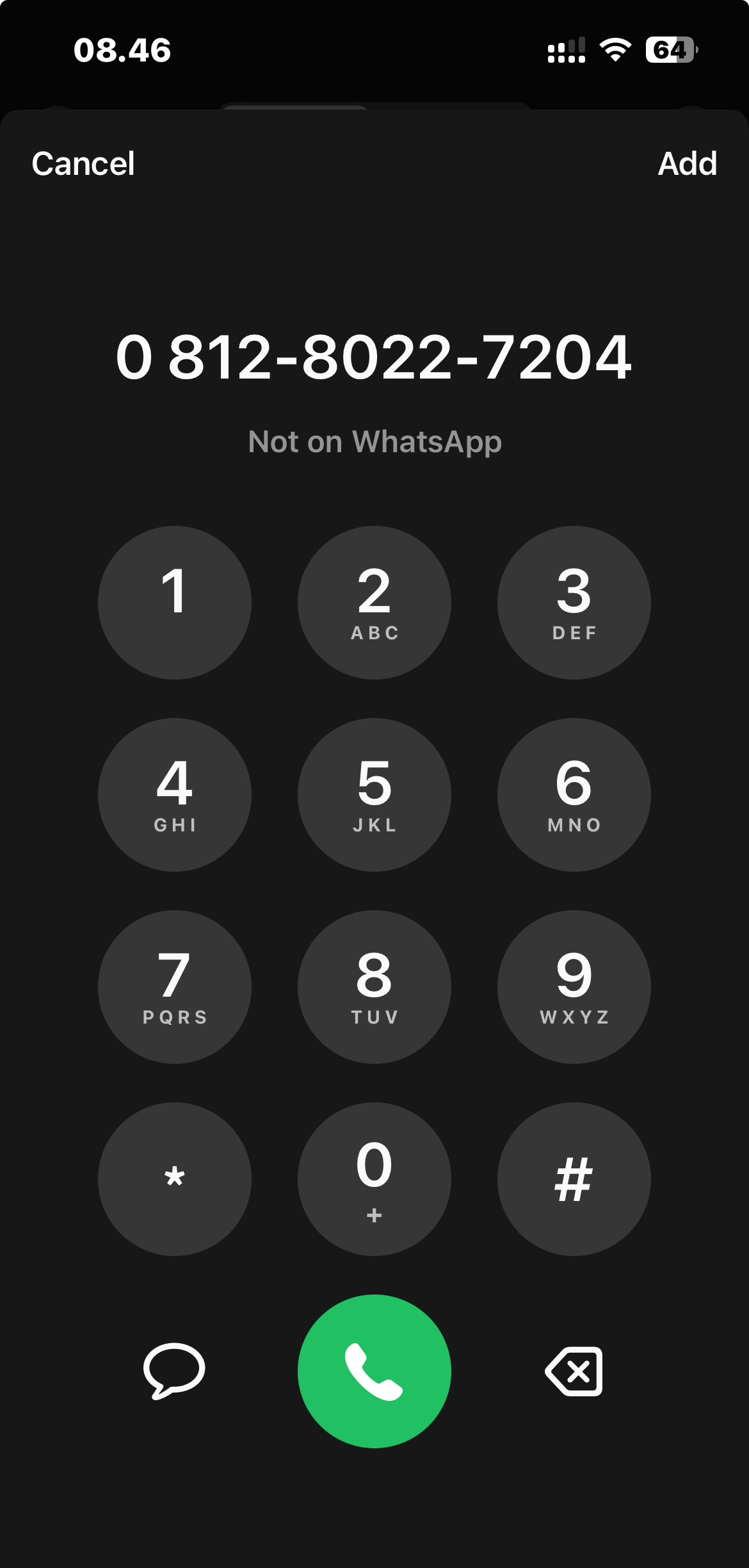This screenshot has height=1568, width=749.
Task: Insert the star symbol
Action: (x=175, y=1179)
